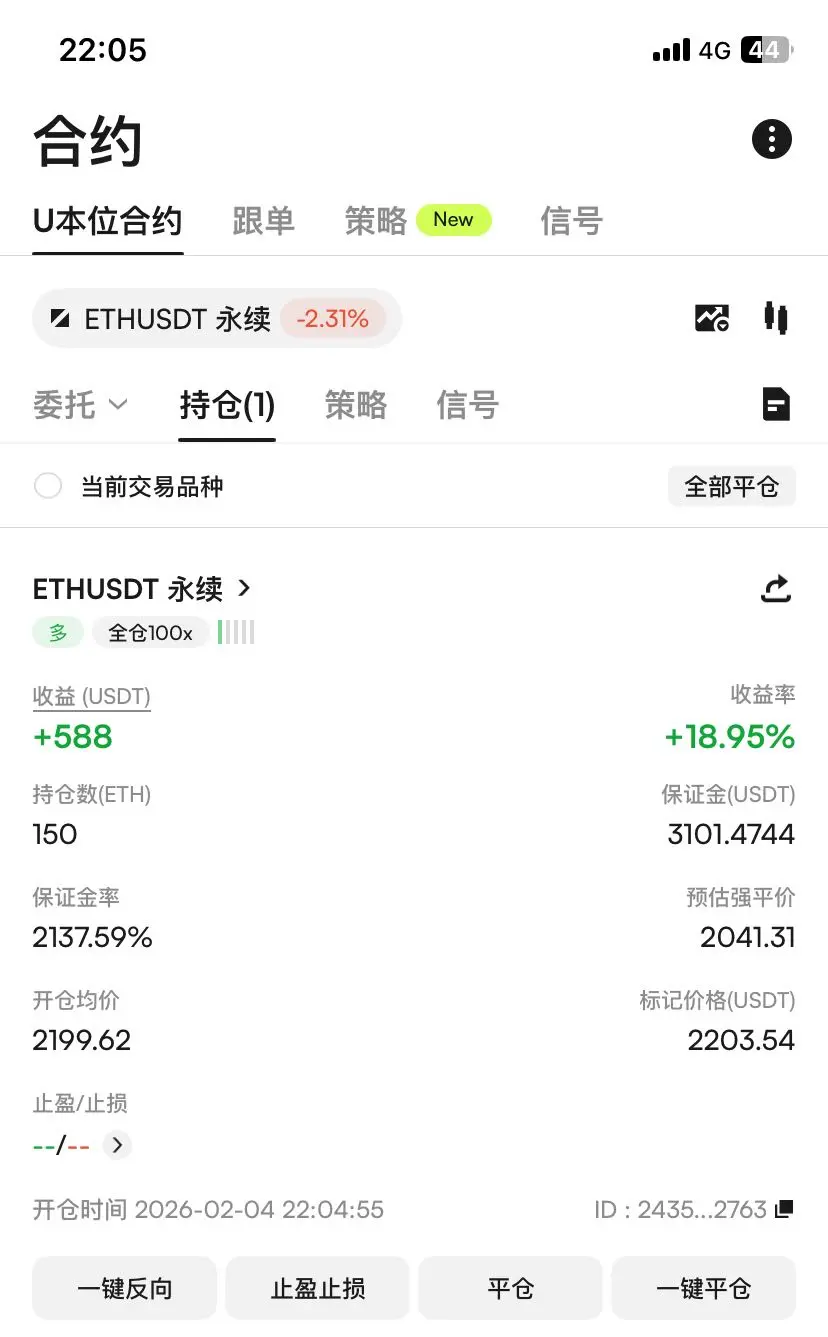This screenshot has height=1337, width=828.
Task: Open the chart settings image icon
Action: (712, 318)
